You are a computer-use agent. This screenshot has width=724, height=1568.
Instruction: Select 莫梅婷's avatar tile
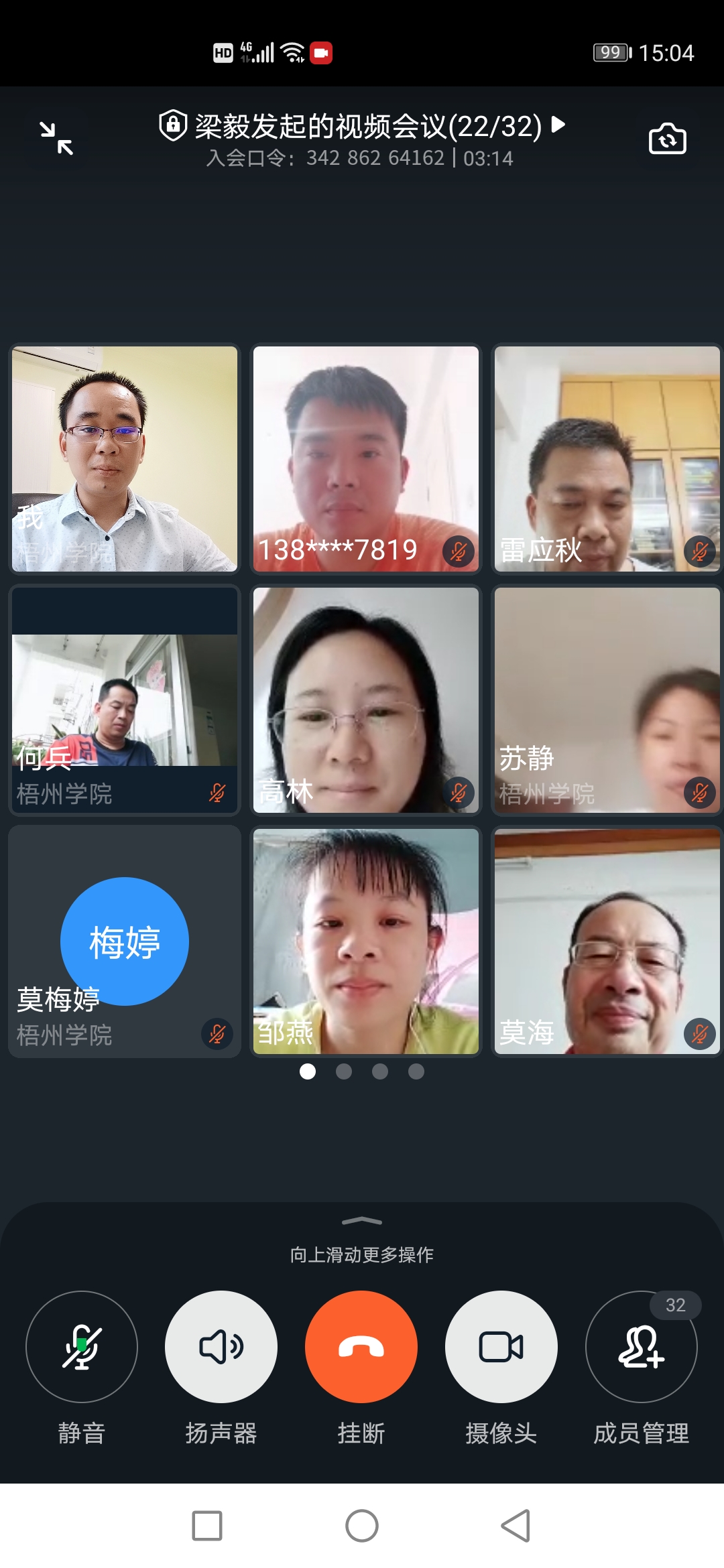point(125,941)
